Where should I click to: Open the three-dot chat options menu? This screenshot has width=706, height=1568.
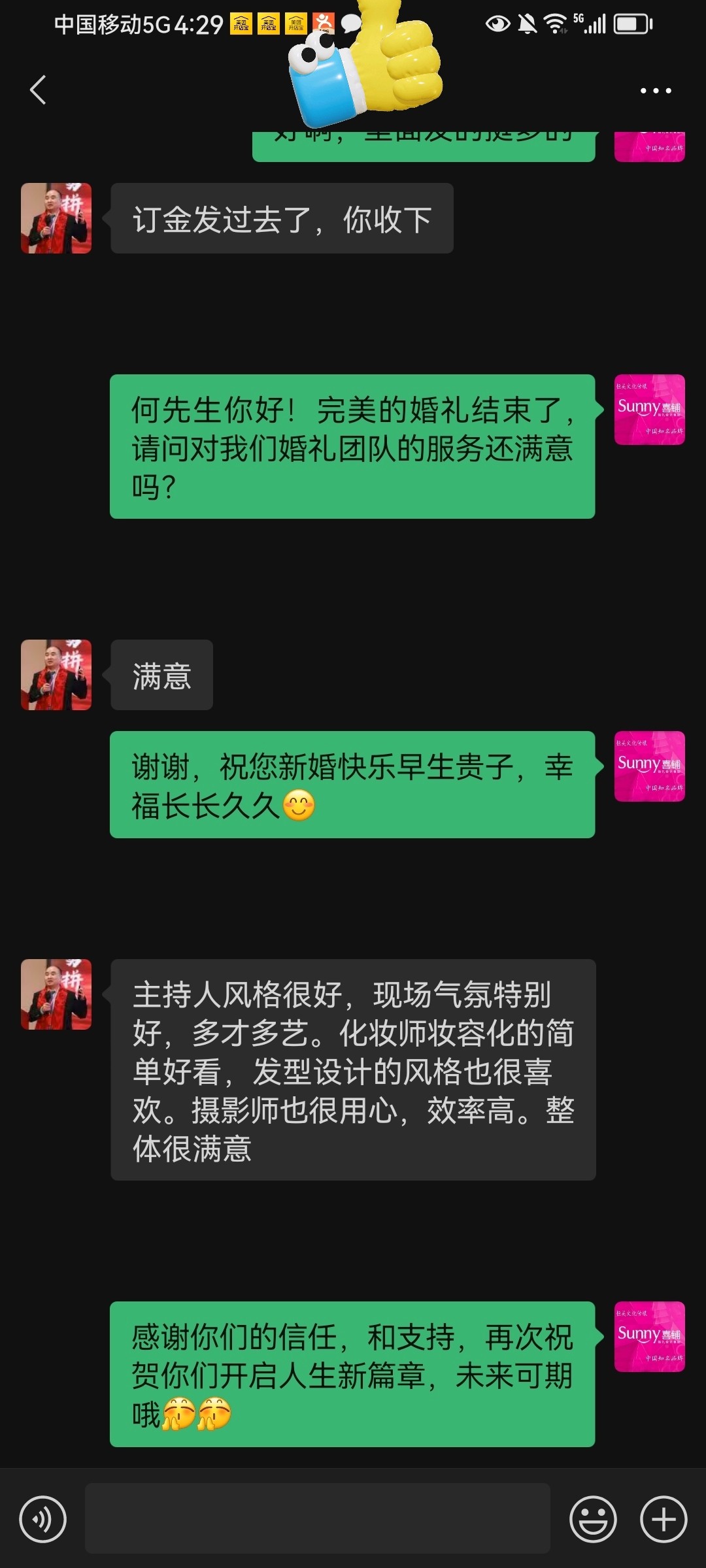(656, 91)
